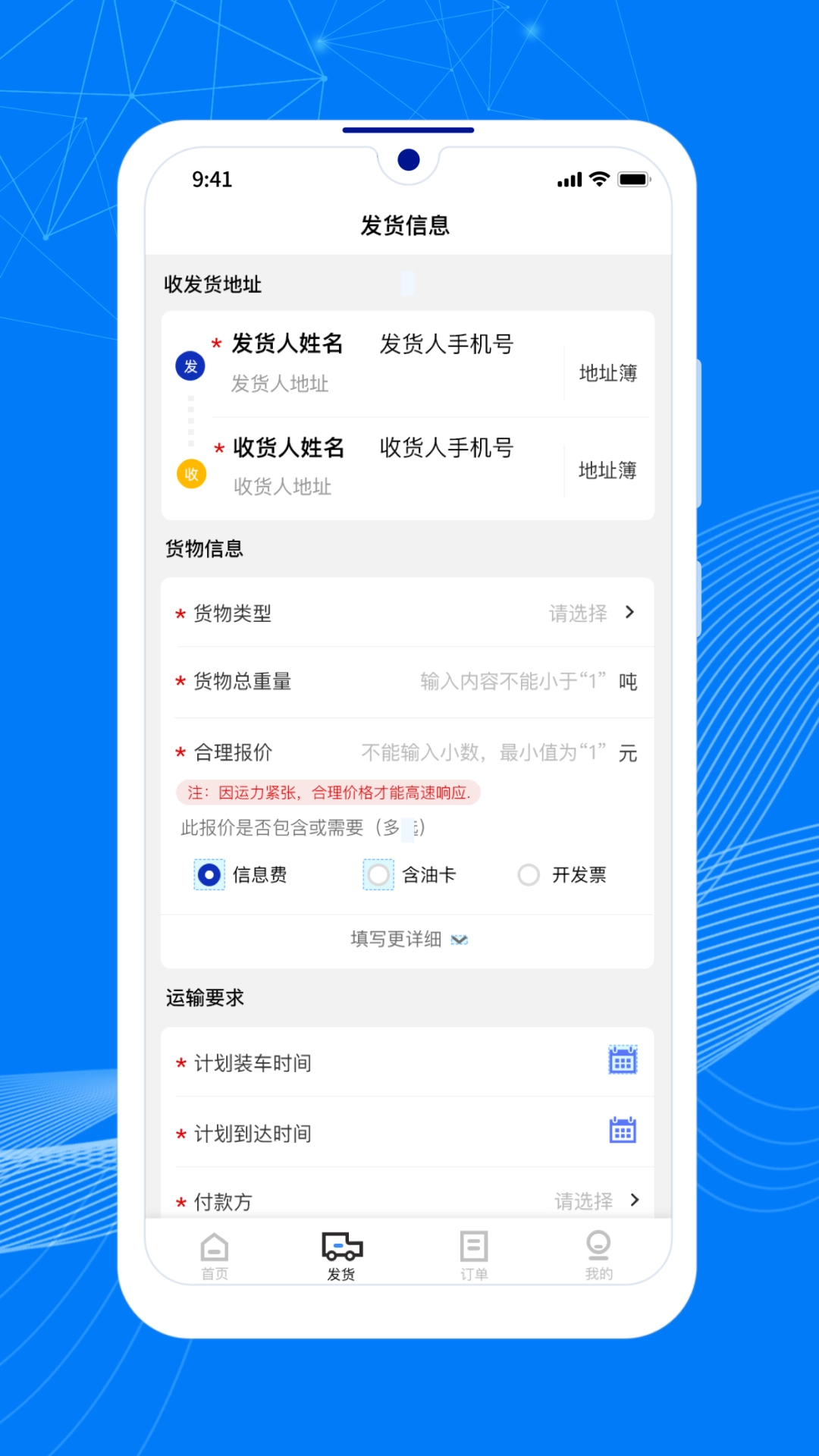Click the blue 发 sender badge icon
Screen dimensions: 819x1456
[190, 366]
